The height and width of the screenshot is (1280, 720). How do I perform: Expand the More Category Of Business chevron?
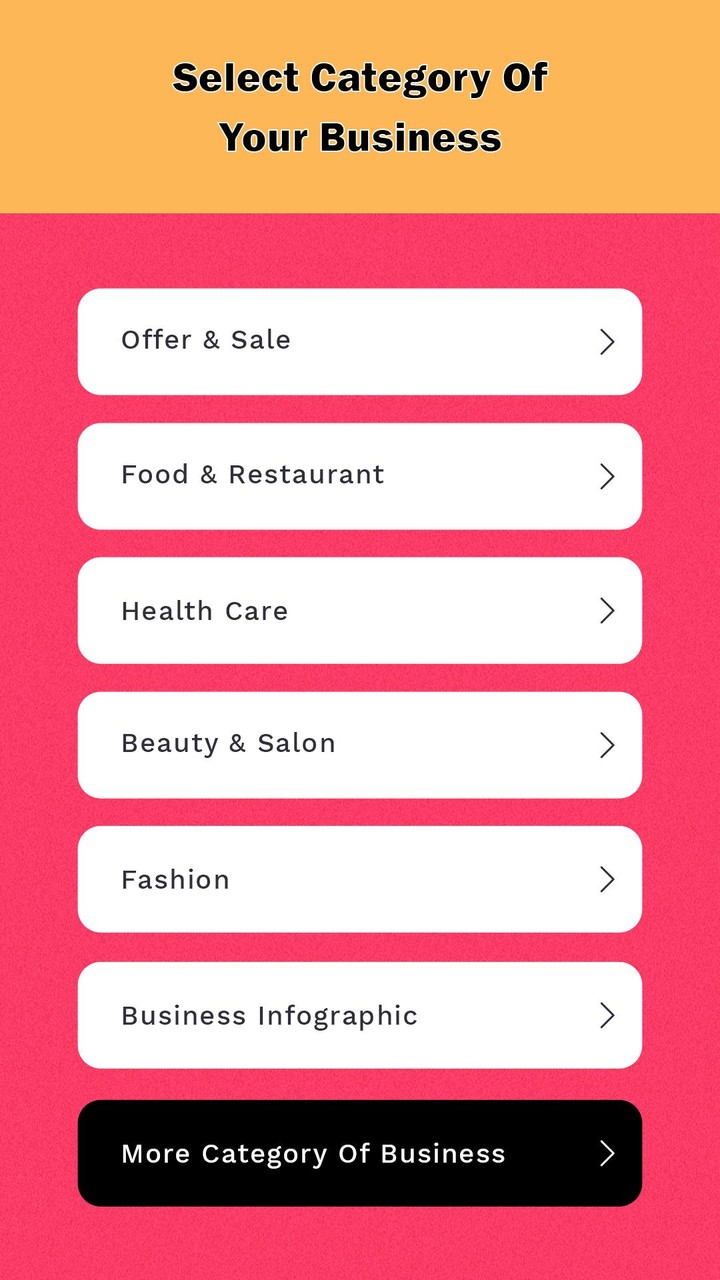(x=608, y=1153)
